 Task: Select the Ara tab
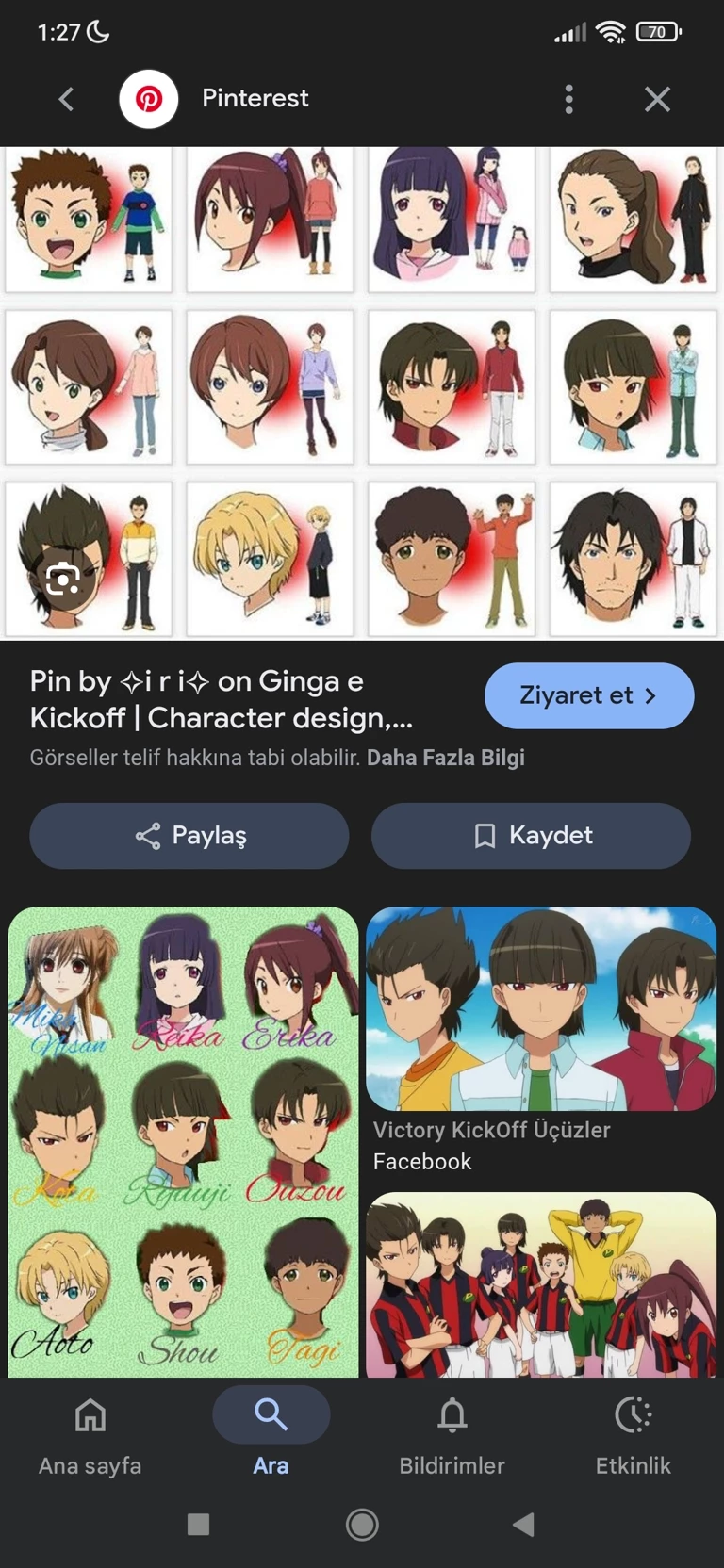271,1434
